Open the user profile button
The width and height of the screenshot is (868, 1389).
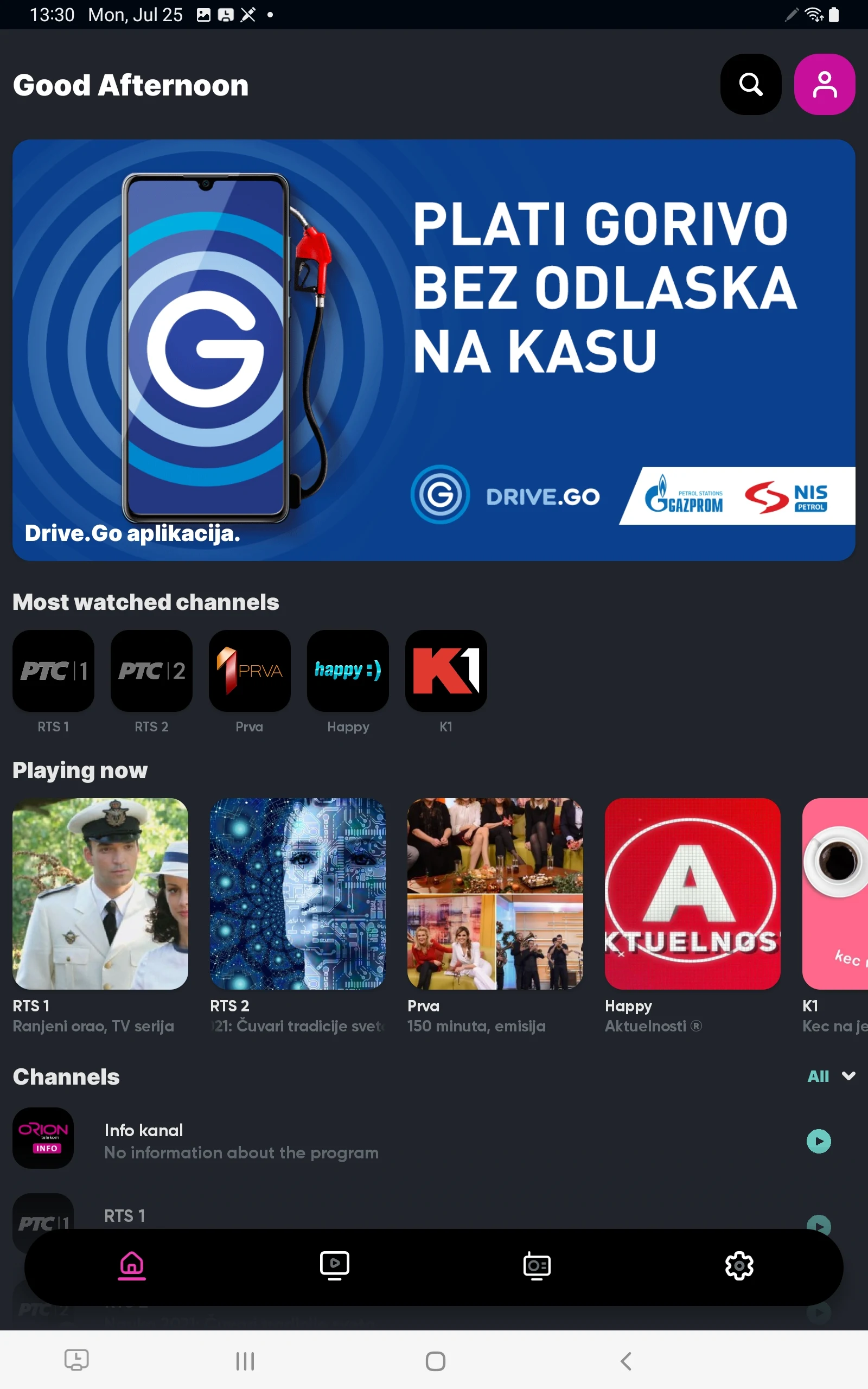tap(824, 85)
